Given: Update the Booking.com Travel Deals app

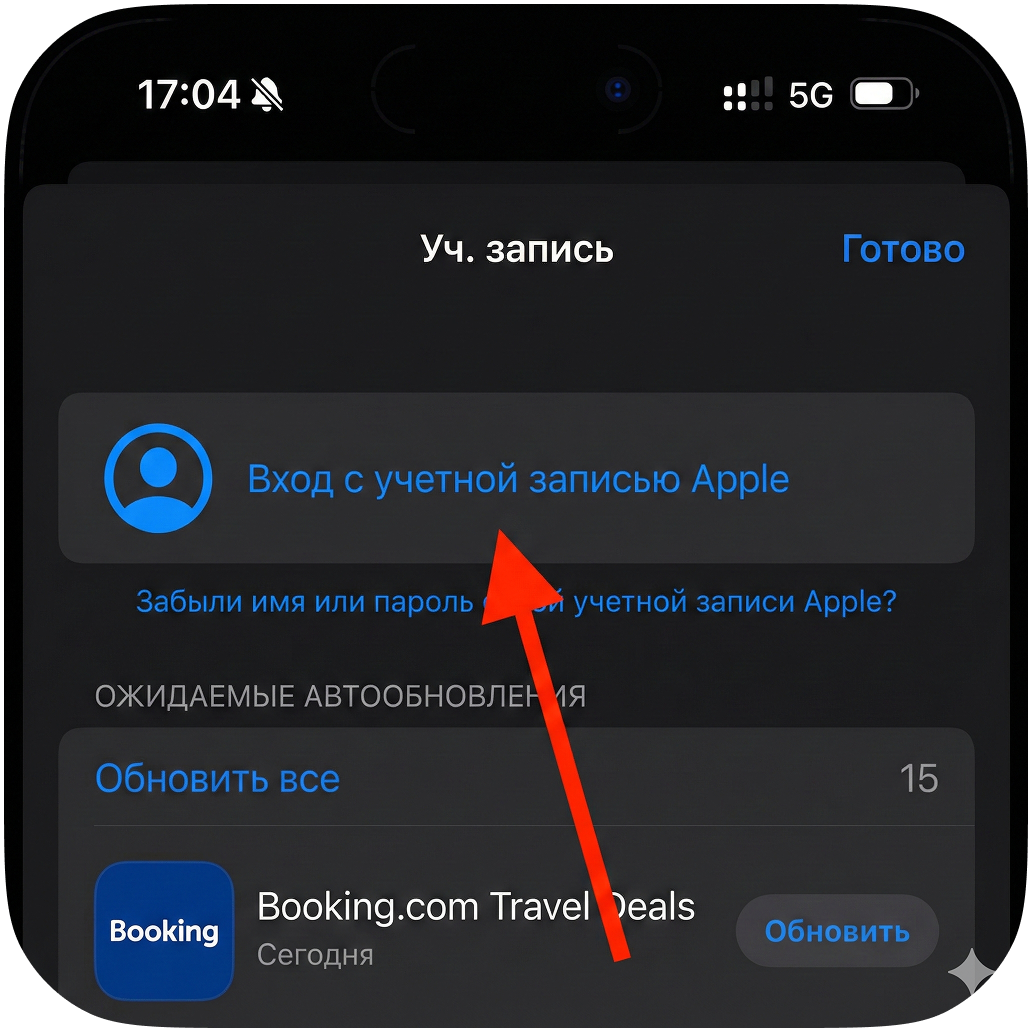Looking at the screenshot, I should [x=836, y=931].
